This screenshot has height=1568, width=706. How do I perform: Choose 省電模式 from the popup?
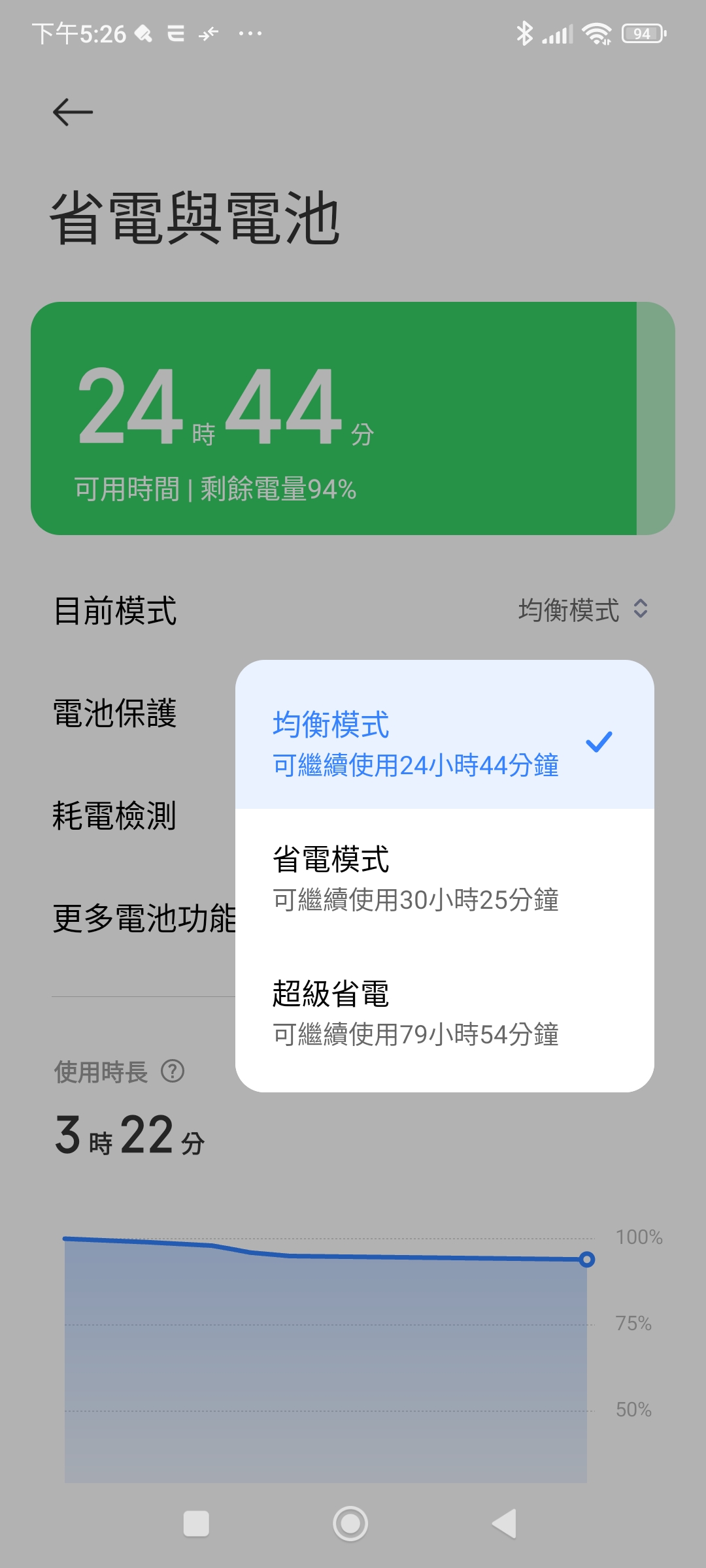click(x=445, y=877)
